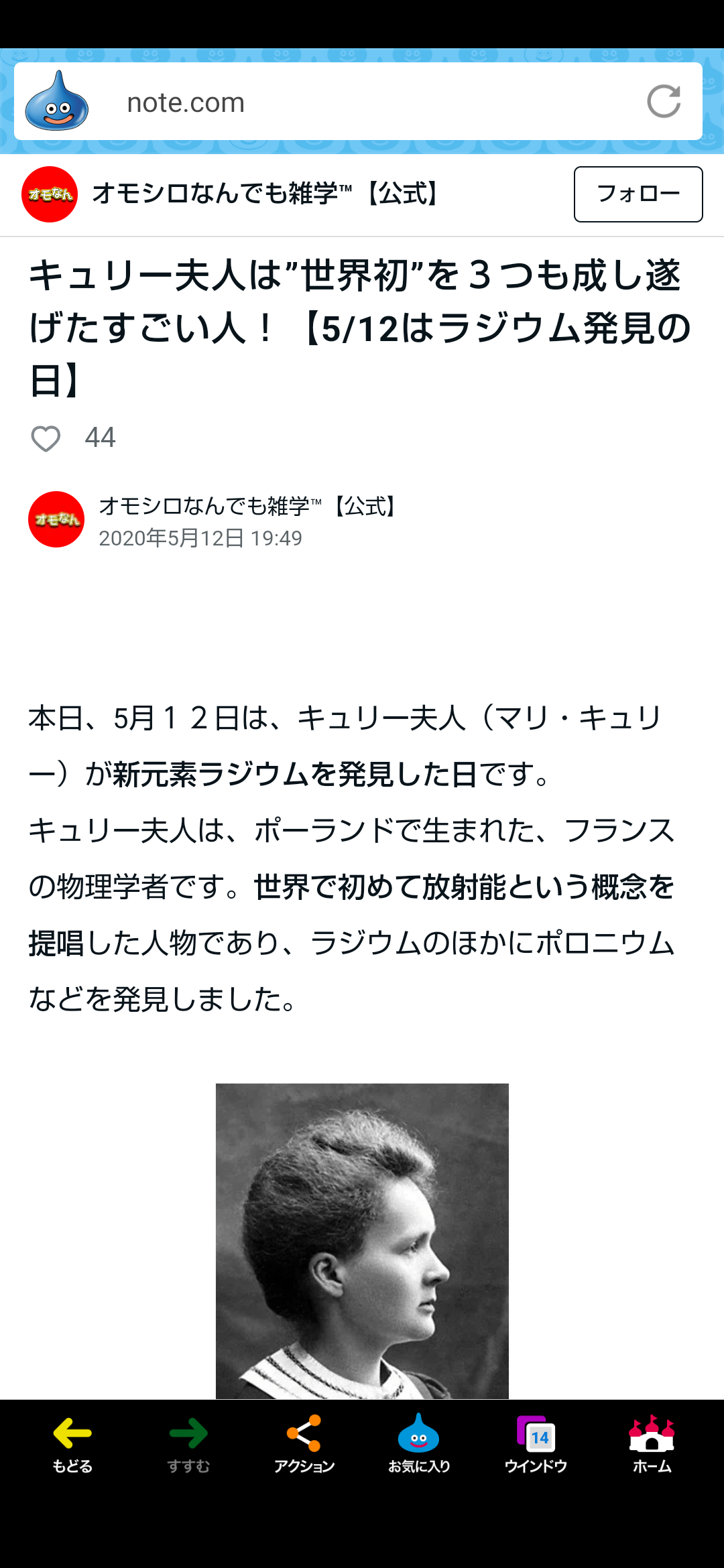Go to the ホーム home page

652,1443
